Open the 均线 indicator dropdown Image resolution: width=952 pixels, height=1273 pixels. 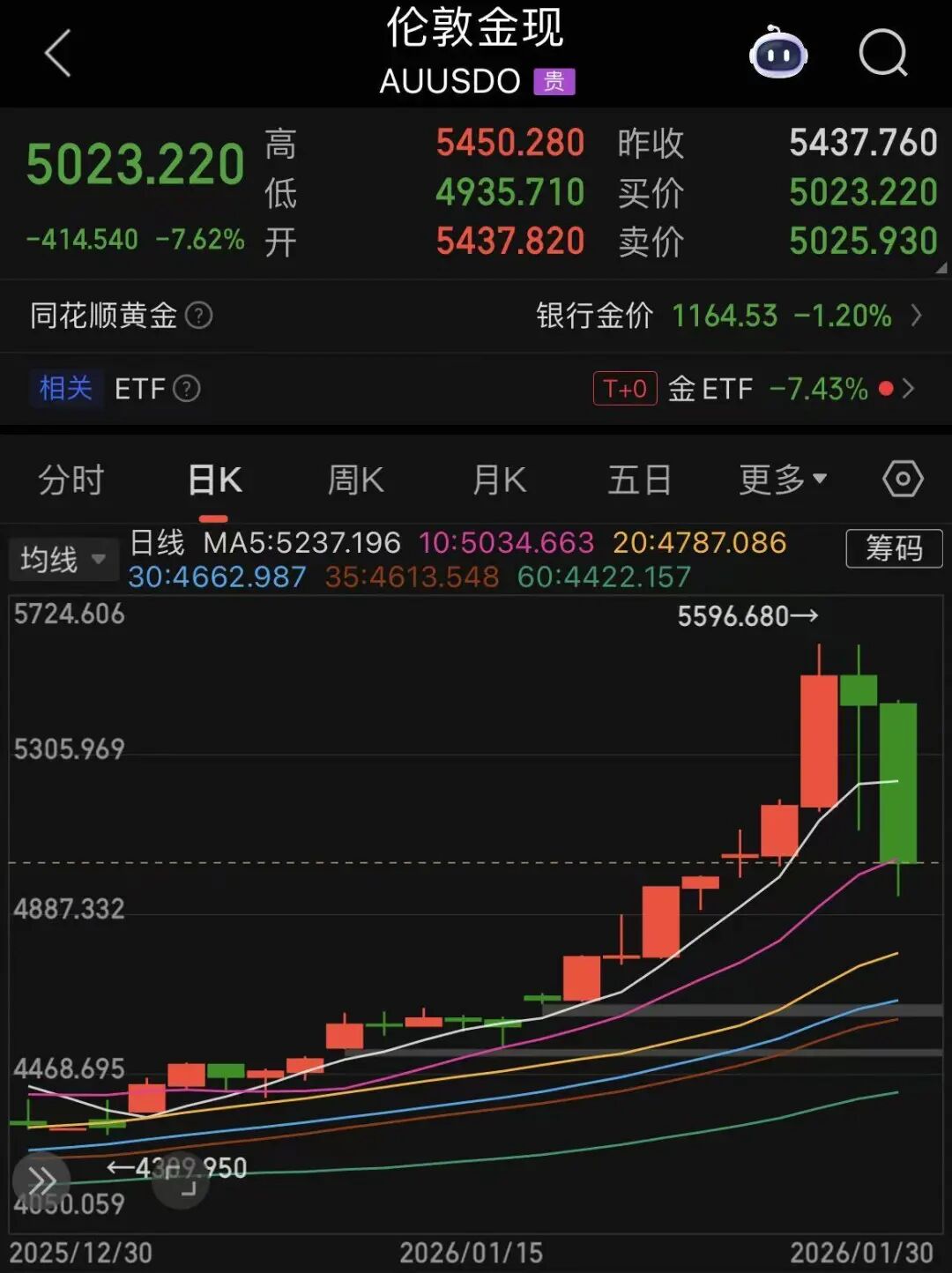[x=63, y=559]
